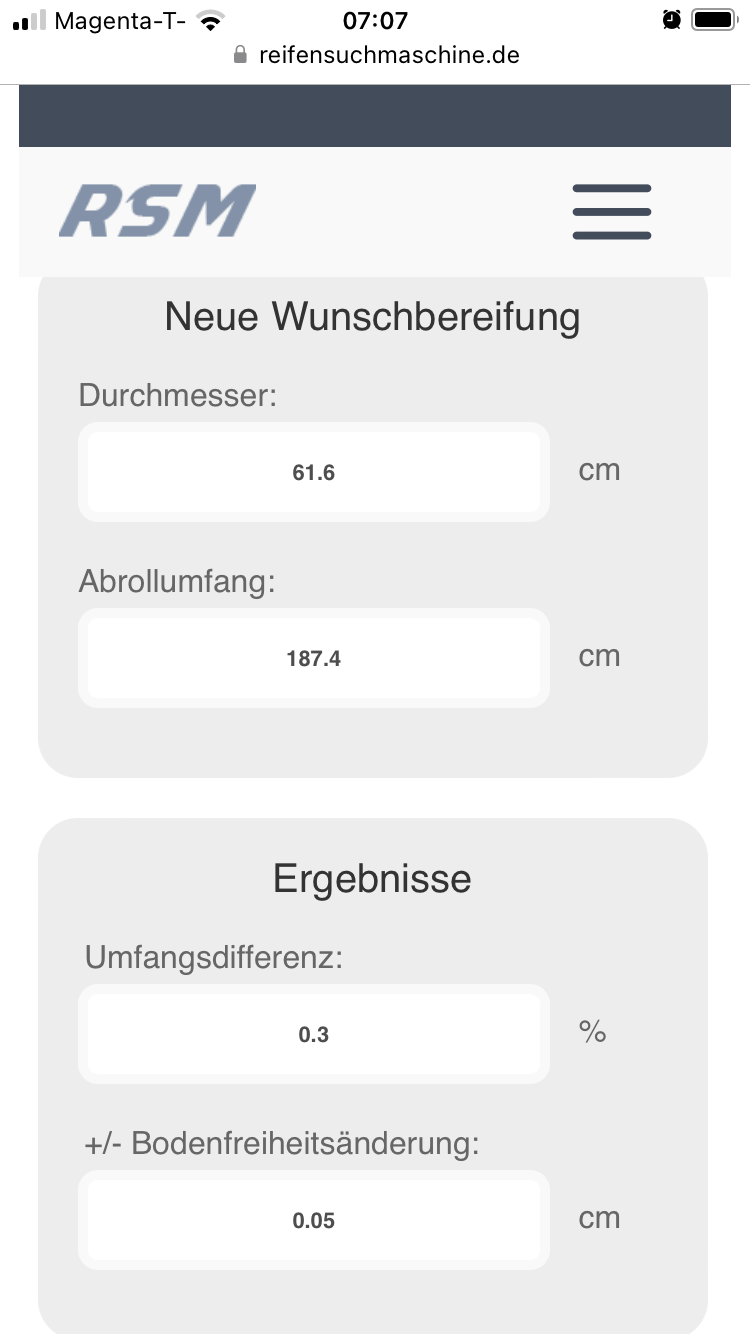This screenshot has height=1334, width=750.
Task: Select the Abrollumfang field showing 187.4
Action: coord(314,658)
